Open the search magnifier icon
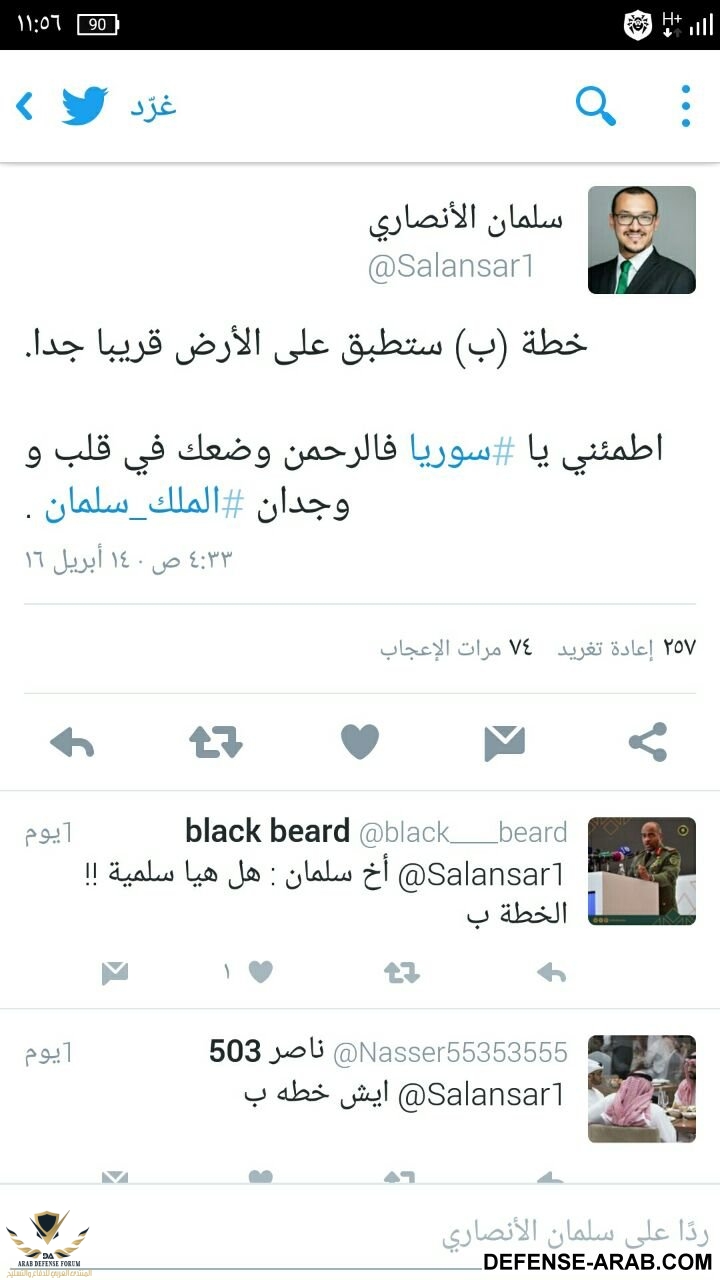 596,106
